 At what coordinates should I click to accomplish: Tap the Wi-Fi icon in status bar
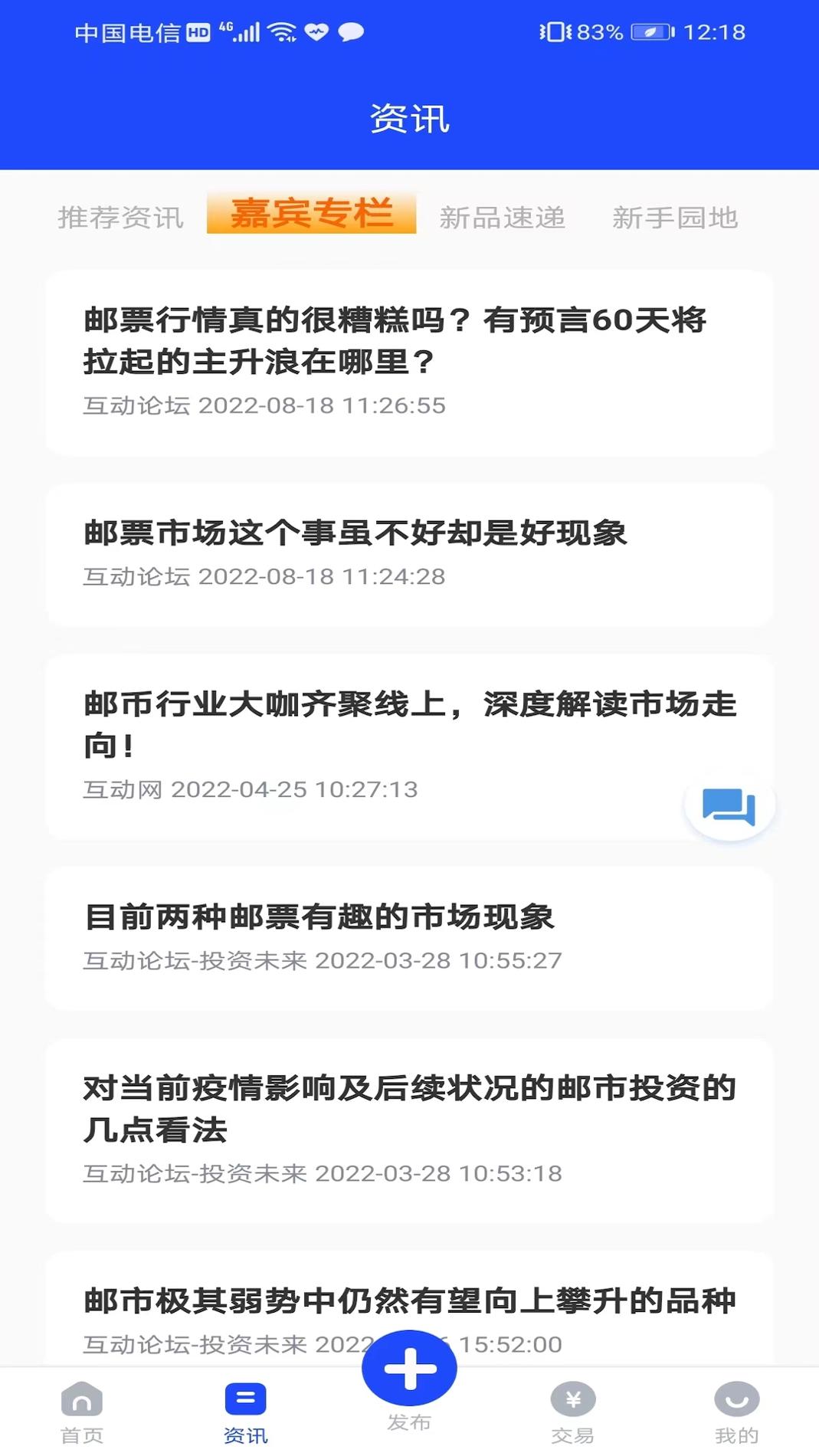pyautogui.click(x=283, y=32)
